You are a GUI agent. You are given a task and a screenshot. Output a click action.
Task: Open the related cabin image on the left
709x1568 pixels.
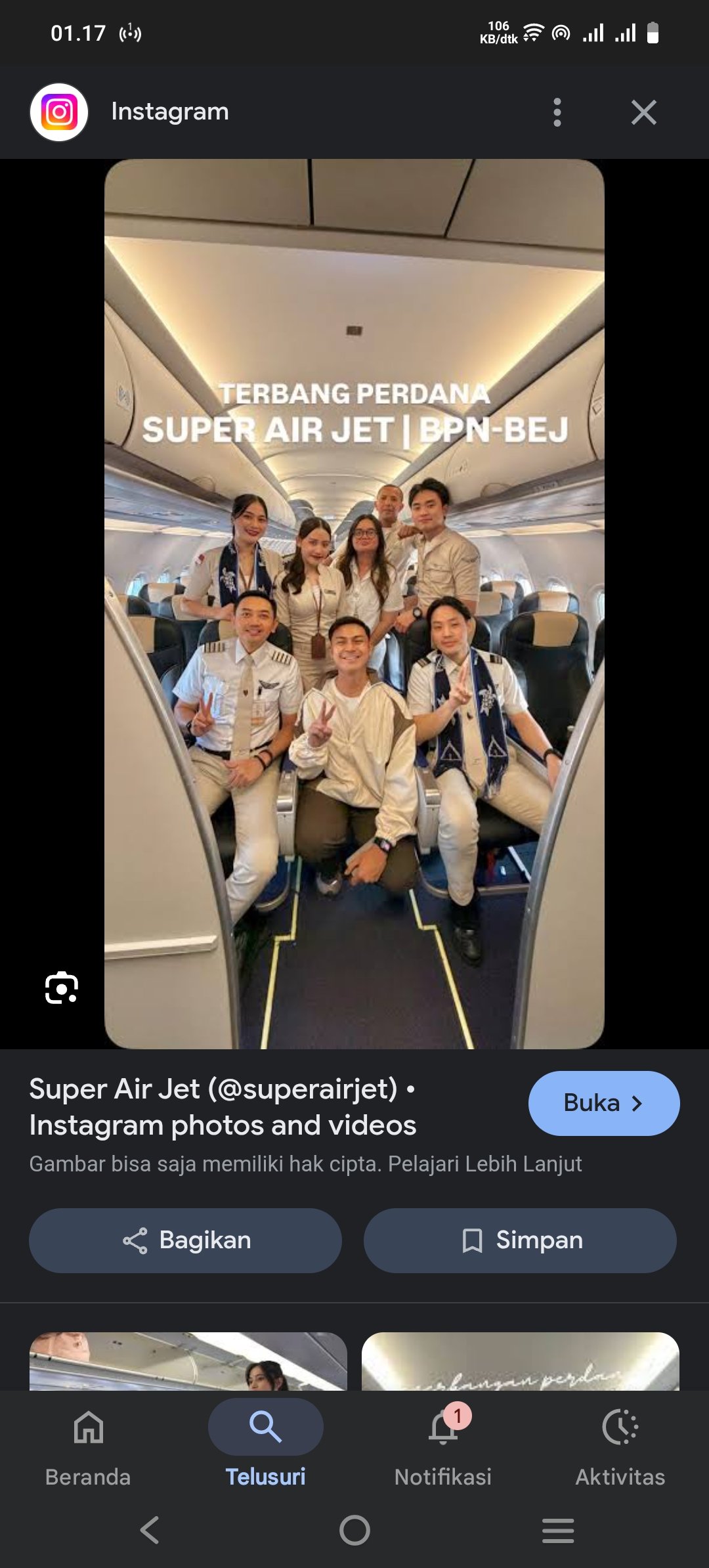pyautogui.click(x=188, y=1361)
